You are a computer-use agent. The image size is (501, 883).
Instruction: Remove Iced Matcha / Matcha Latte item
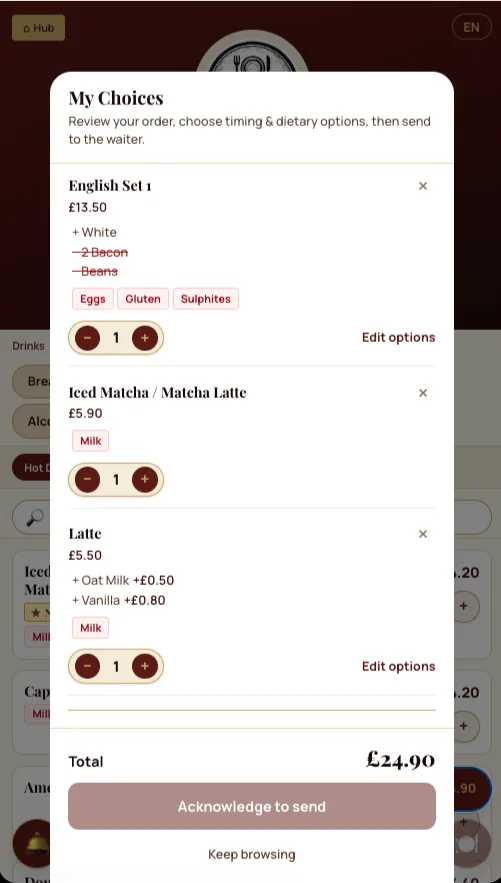pos(423,393)
